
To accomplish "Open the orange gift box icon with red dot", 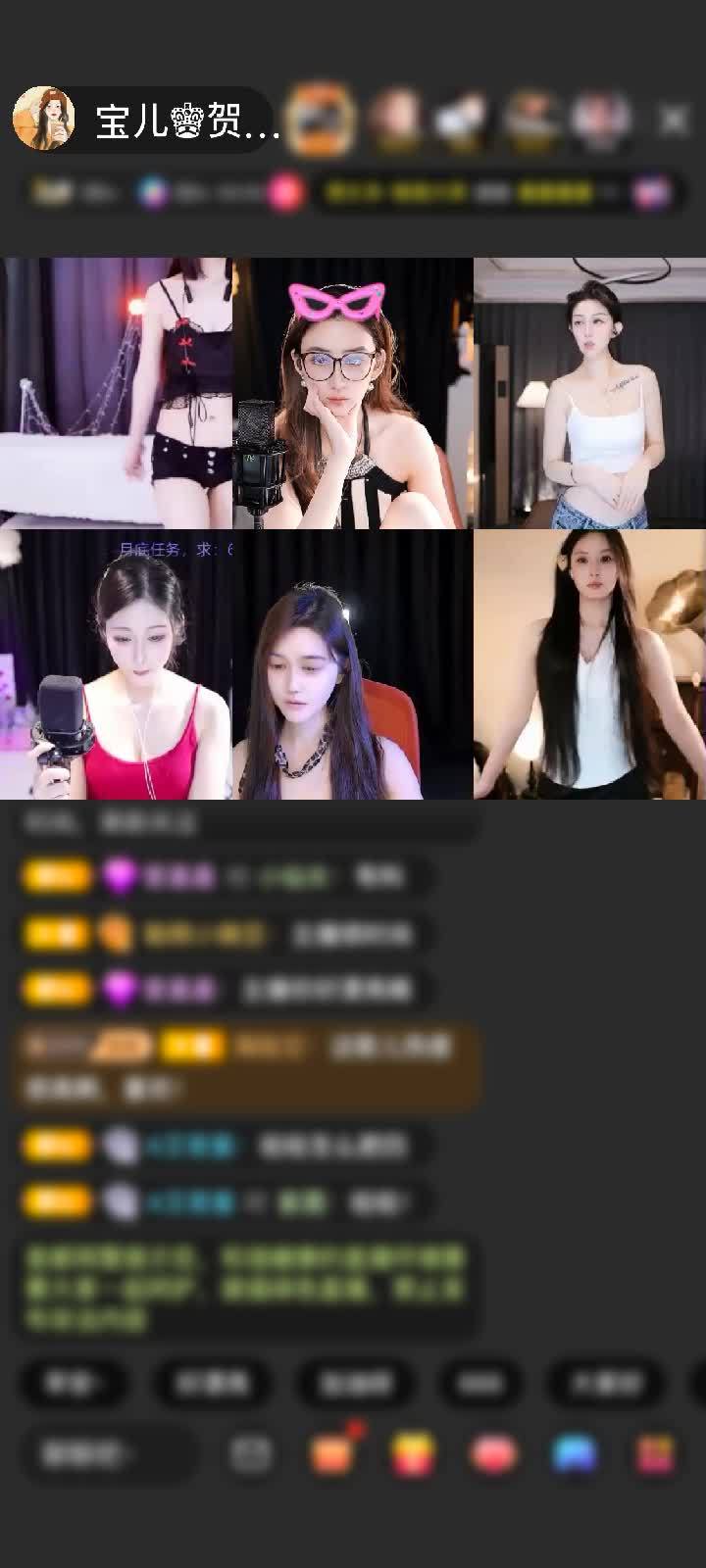I will point(331,1454).
